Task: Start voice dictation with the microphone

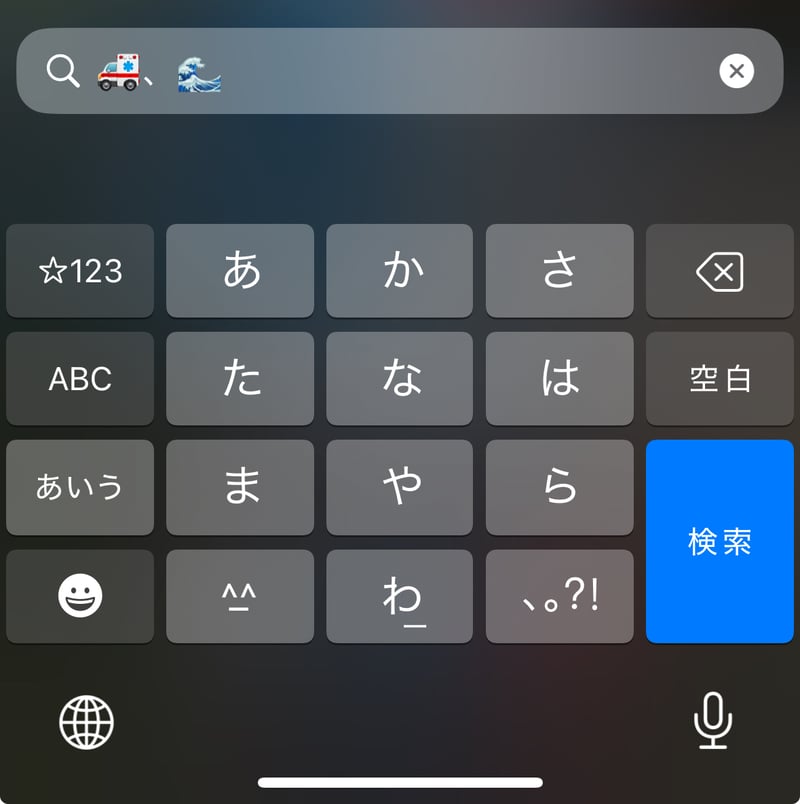Action: tap(712, 721)
